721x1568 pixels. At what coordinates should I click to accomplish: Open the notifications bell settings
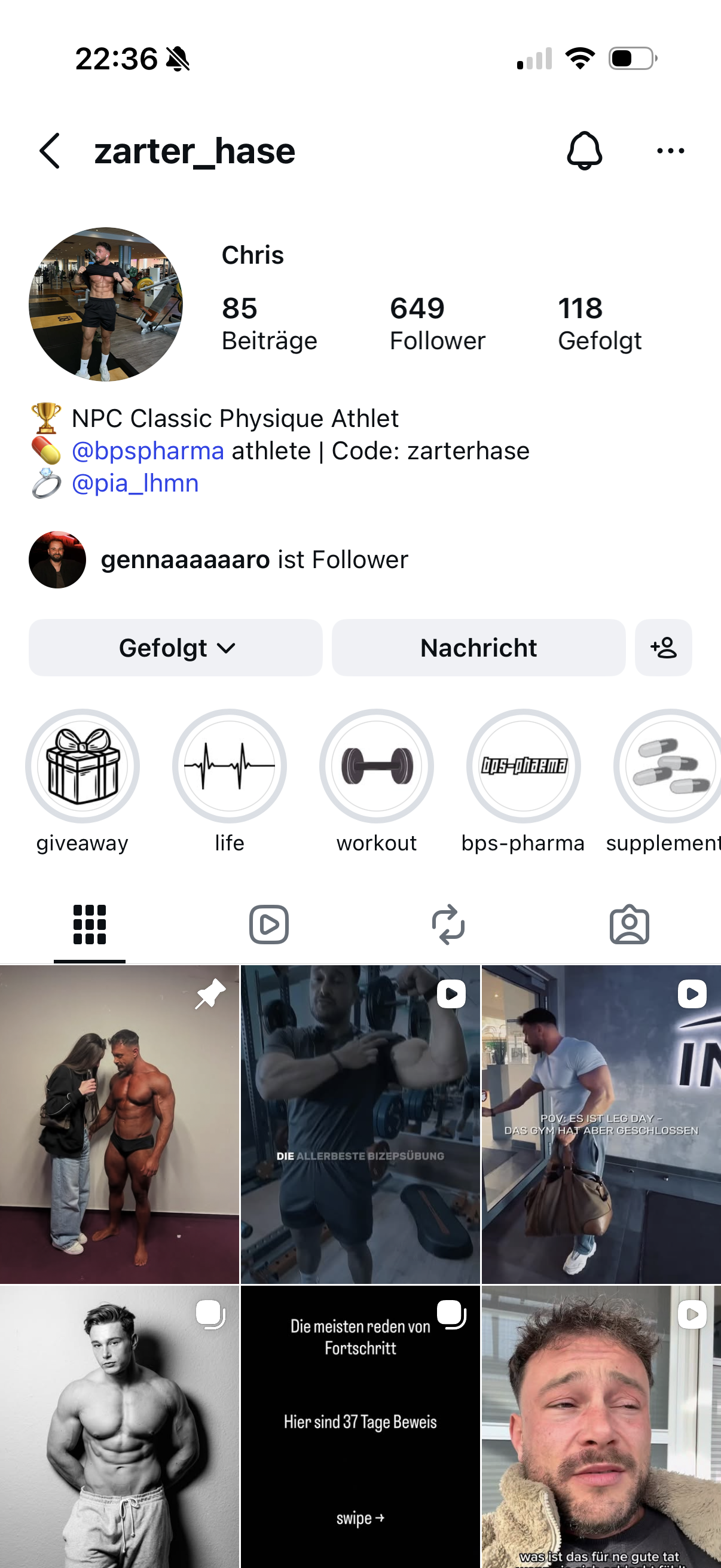[584, 150]
